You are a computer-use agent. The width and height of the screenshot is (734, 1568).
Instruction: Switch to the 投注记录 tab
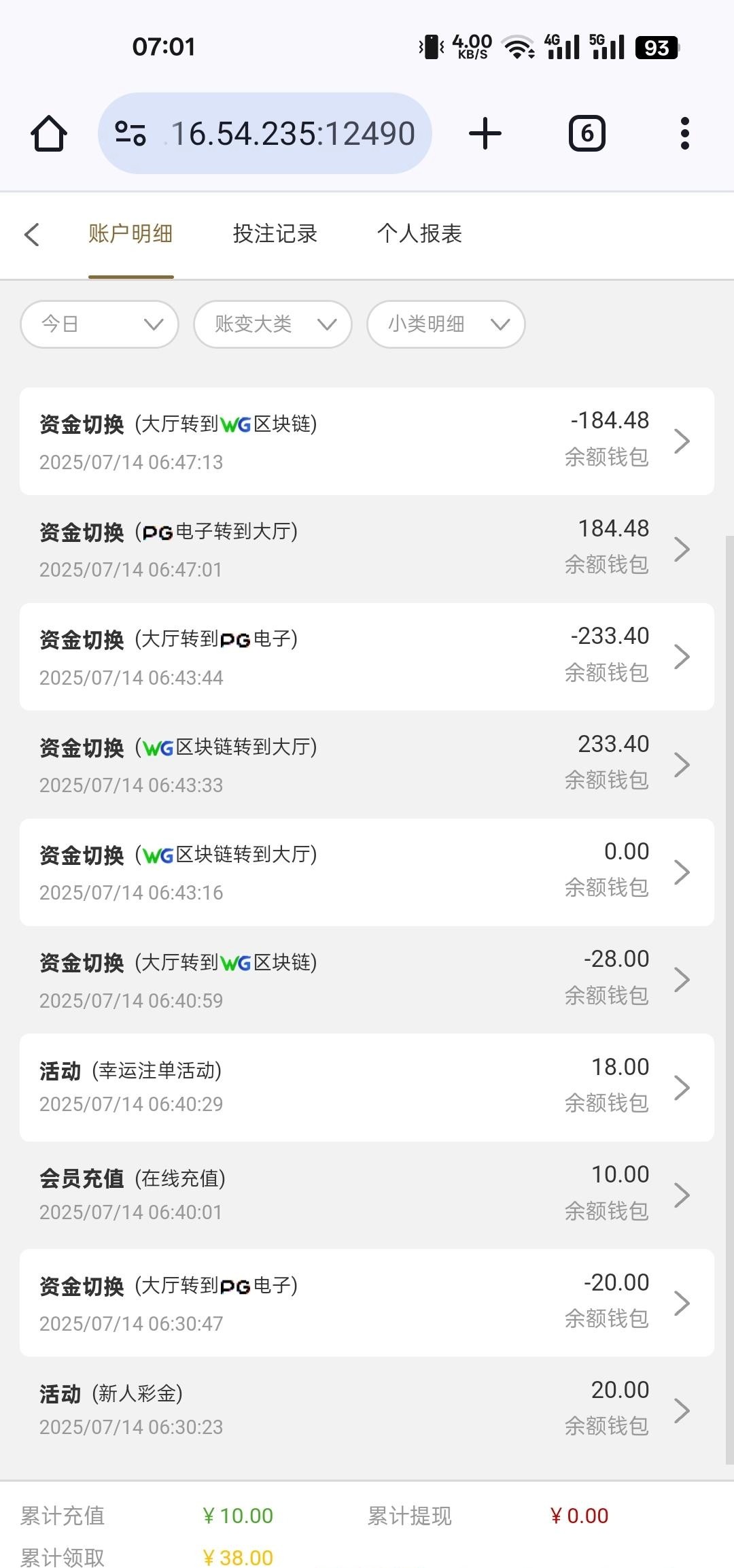pos(275,234)
